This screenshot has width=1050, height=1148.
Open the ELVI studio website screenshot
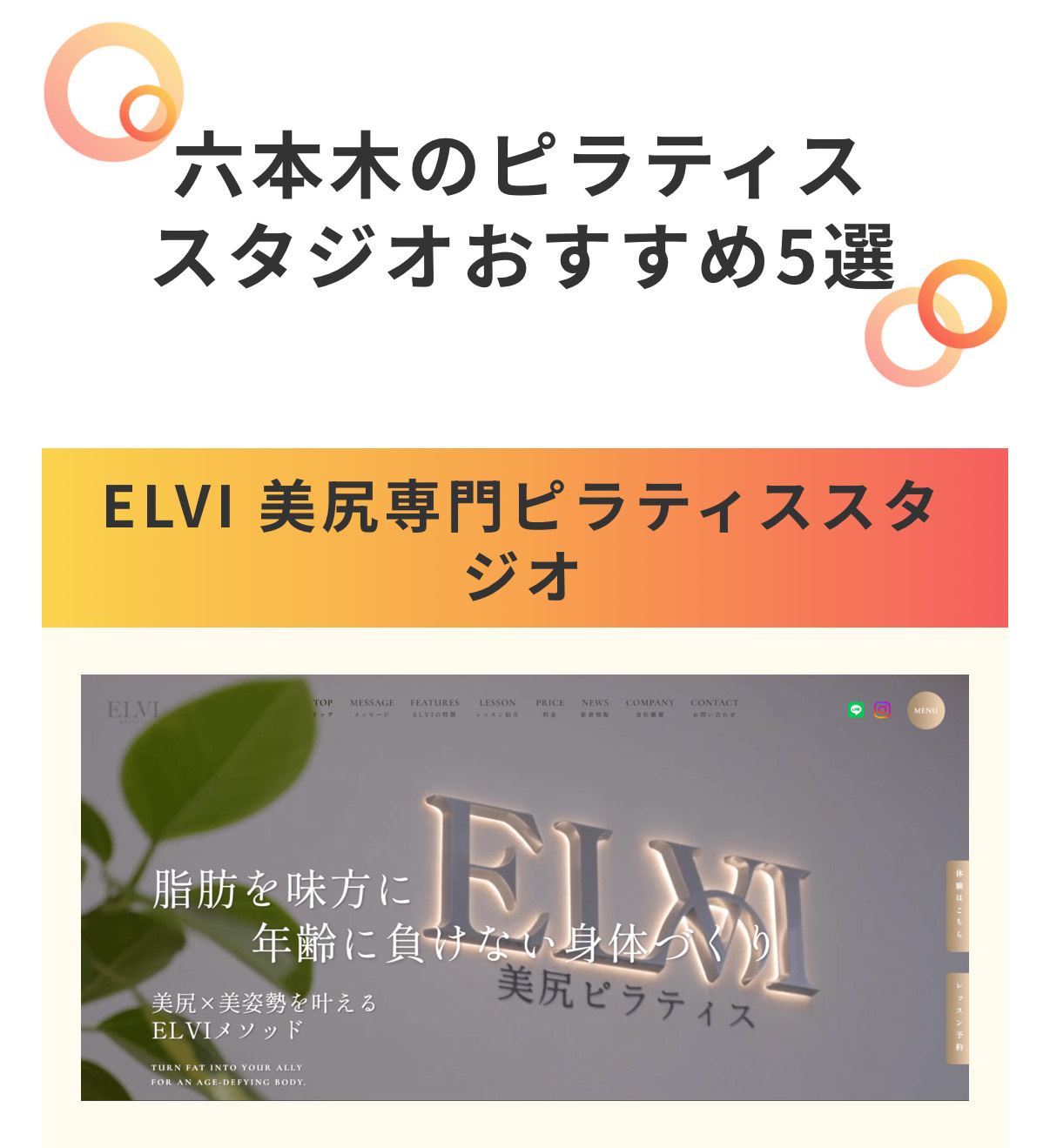(x=524, y=887)
